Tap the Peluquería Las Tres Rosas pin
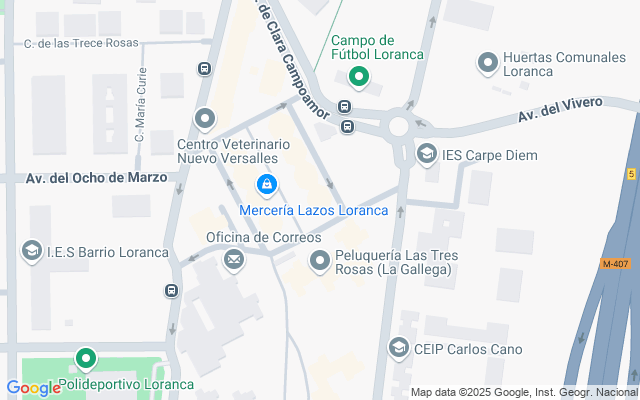 [320, 262]
